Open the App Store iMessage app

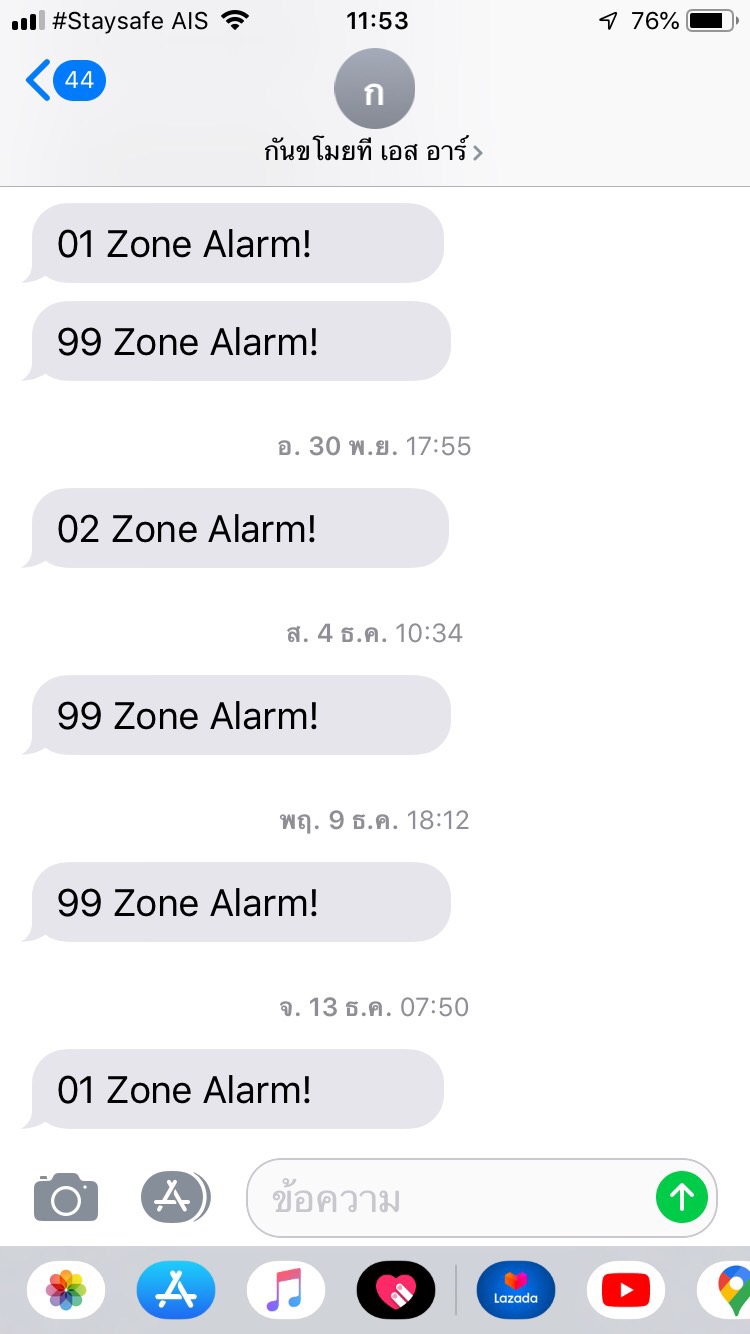pos(176,1290)
